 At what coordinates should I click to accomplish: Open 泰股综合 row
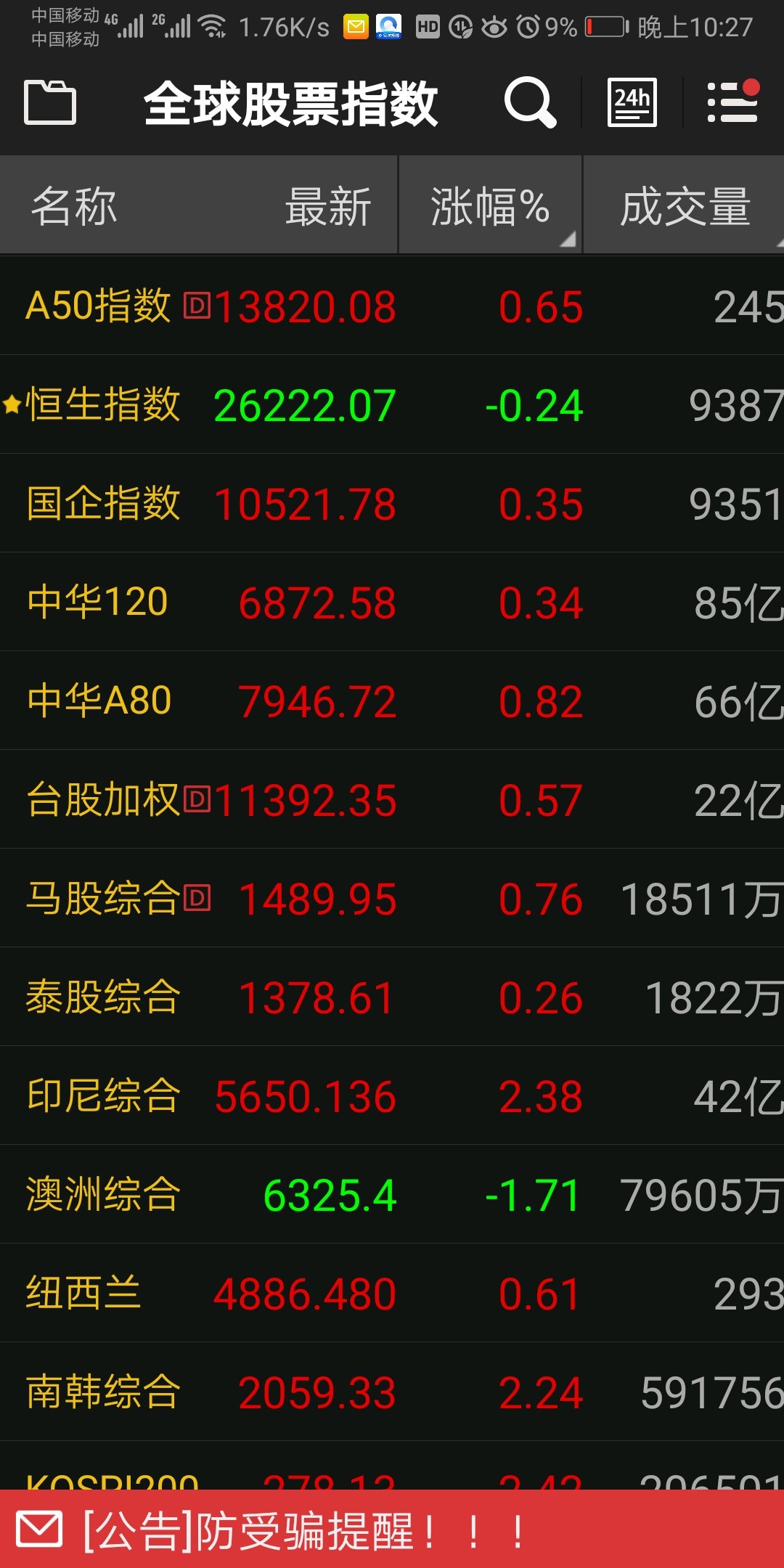pyautogui.click(x=392, y=997)
